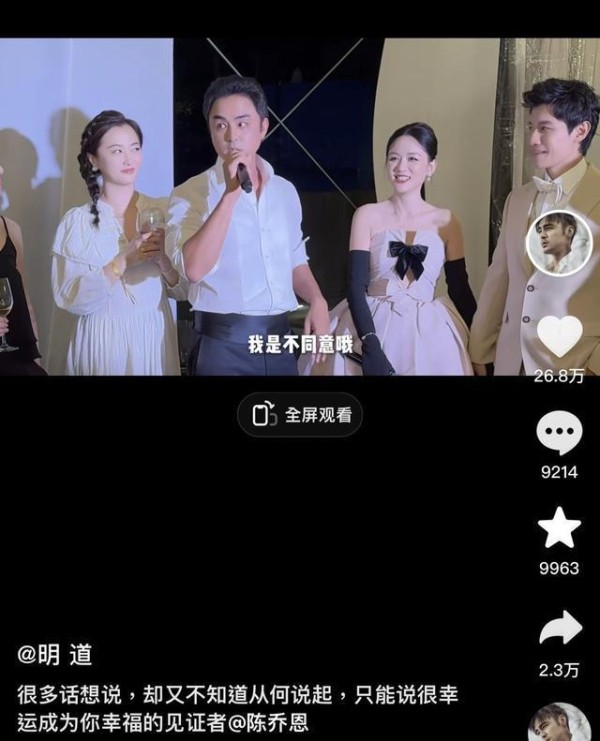Open the round sound disc at the bottom
Viewport: 600px width, 741px height.
[559, 724]
